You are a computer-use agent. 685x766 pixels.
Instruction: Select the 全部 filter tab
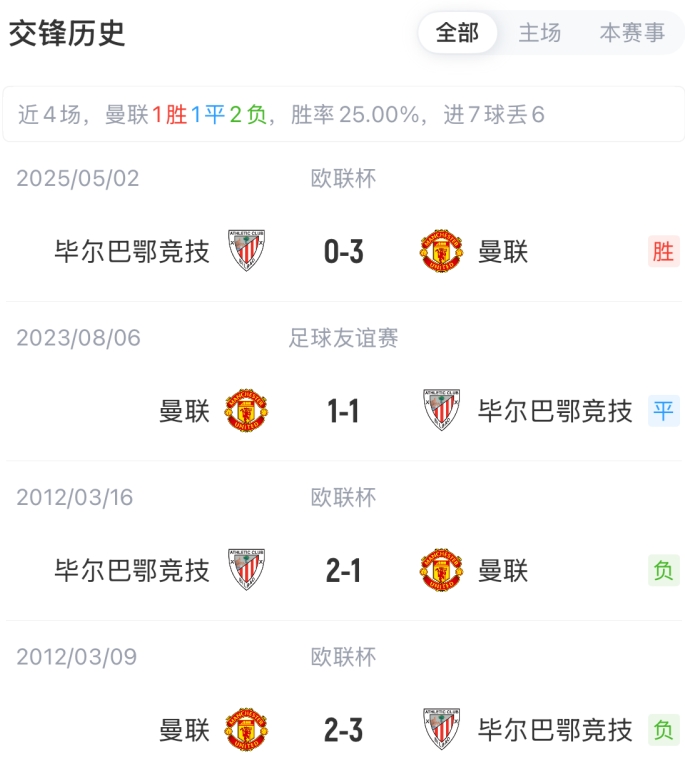pos(457,33)
